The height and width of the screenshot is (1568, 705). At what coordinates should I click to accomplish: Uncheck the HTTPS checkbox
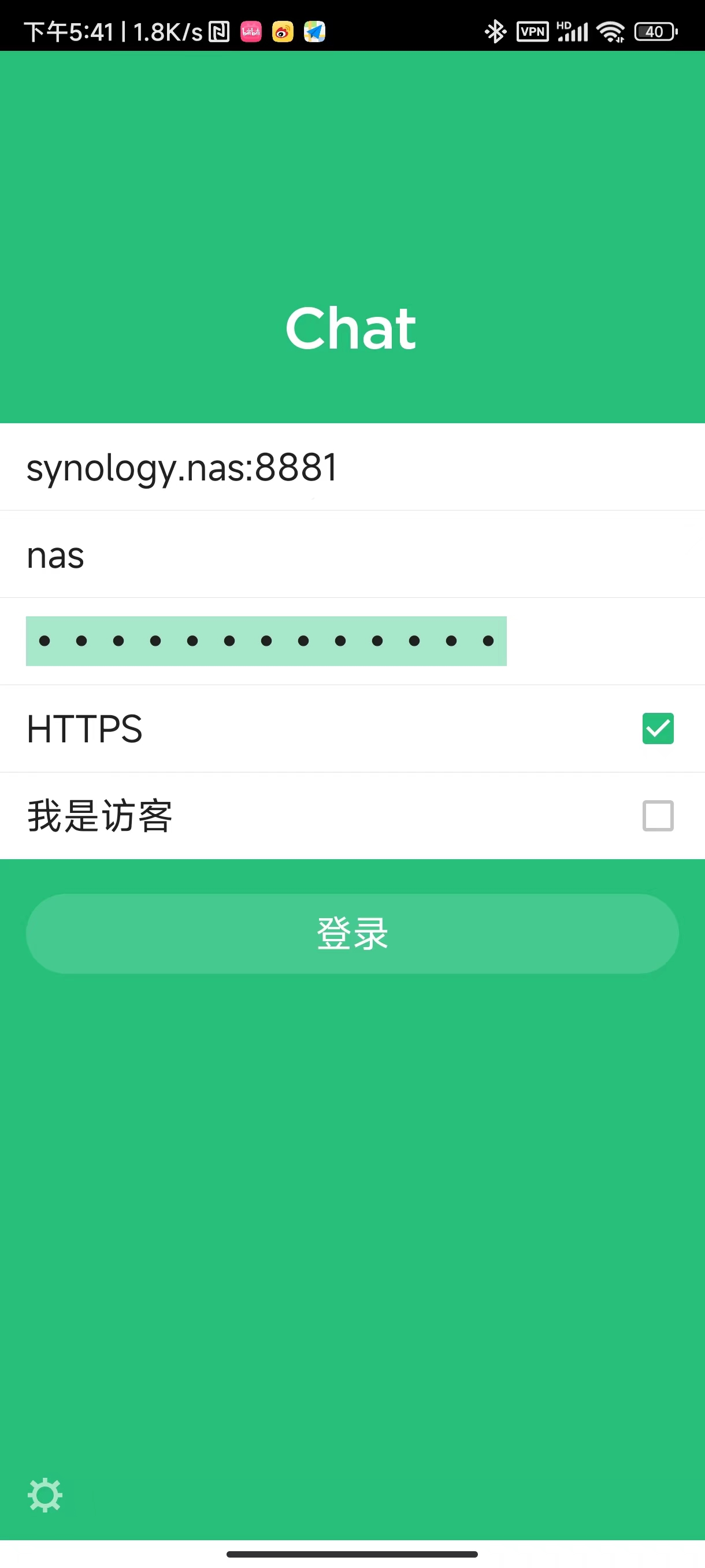(658, 728)
